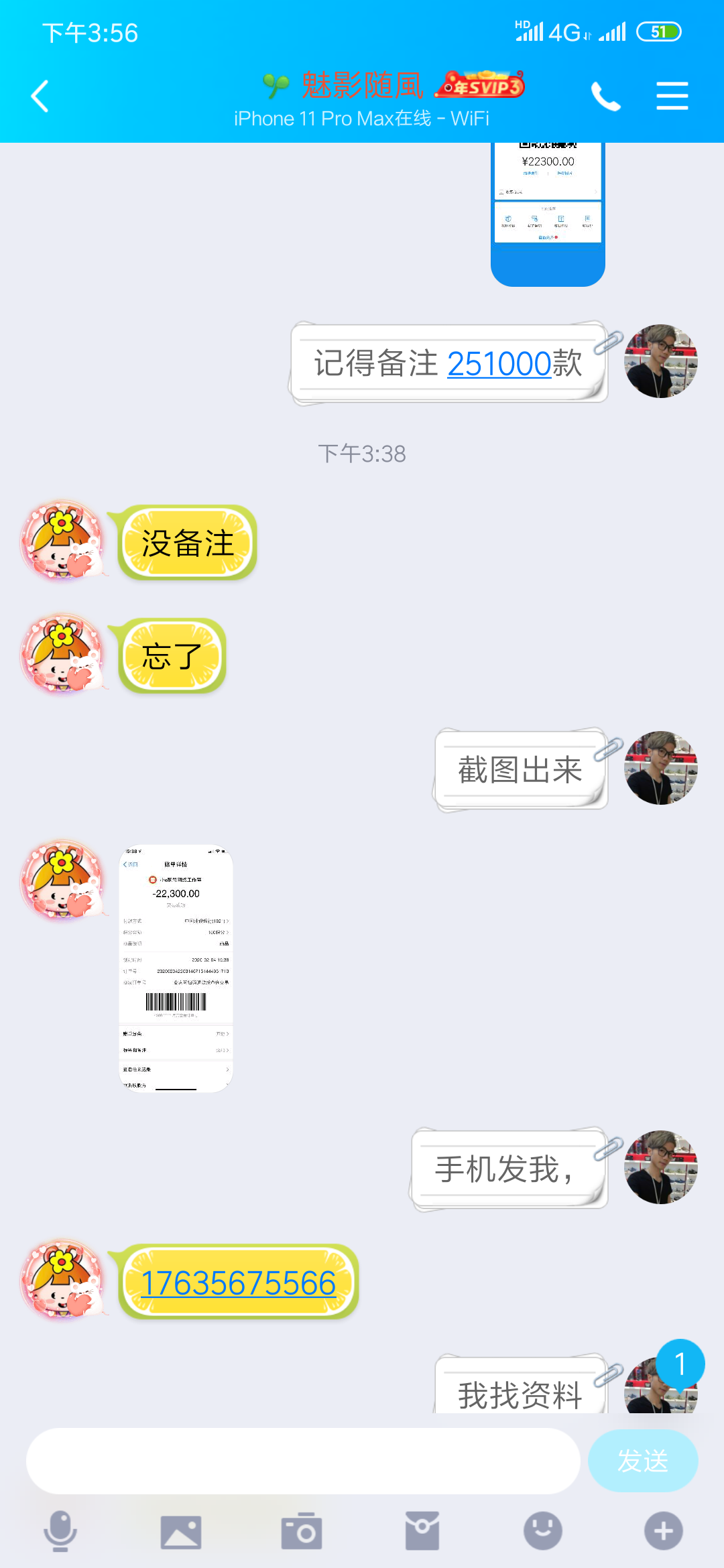Record a voice message

tap(60, 1531)
